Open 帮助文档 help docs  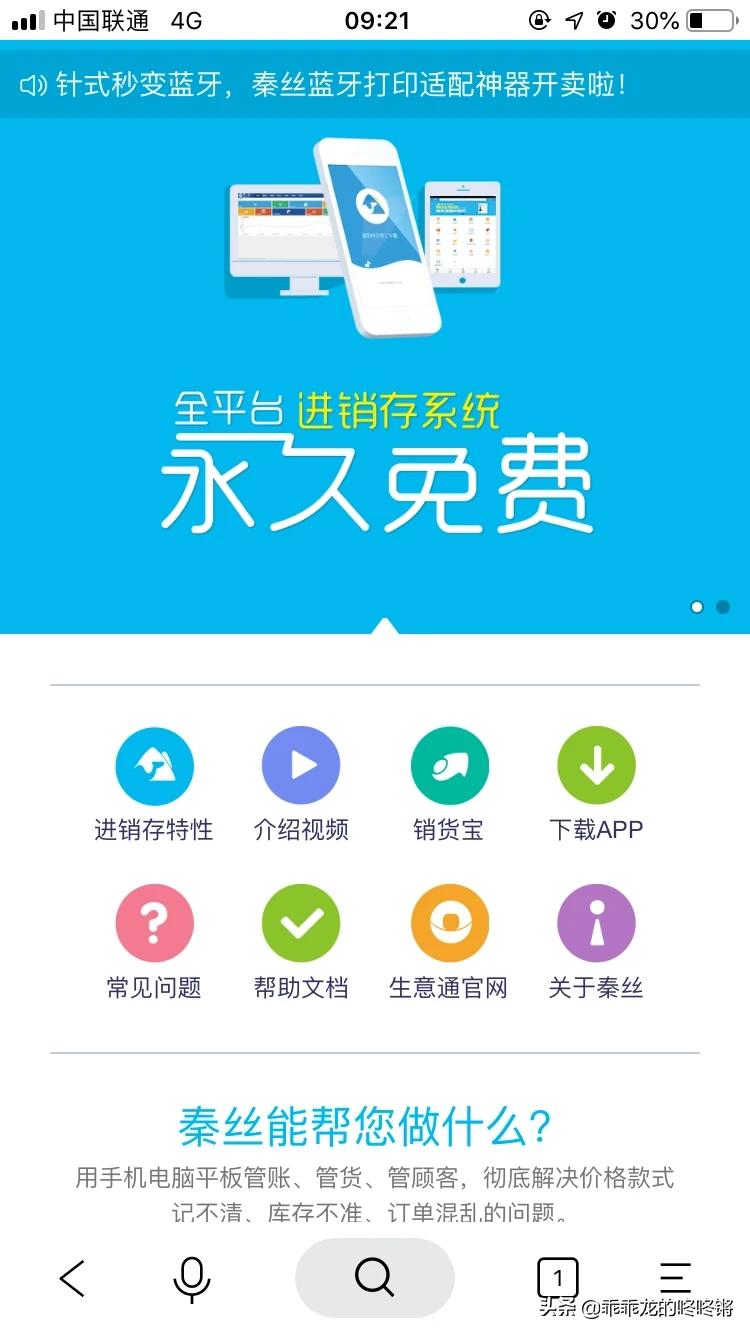(x=301, y=924)
